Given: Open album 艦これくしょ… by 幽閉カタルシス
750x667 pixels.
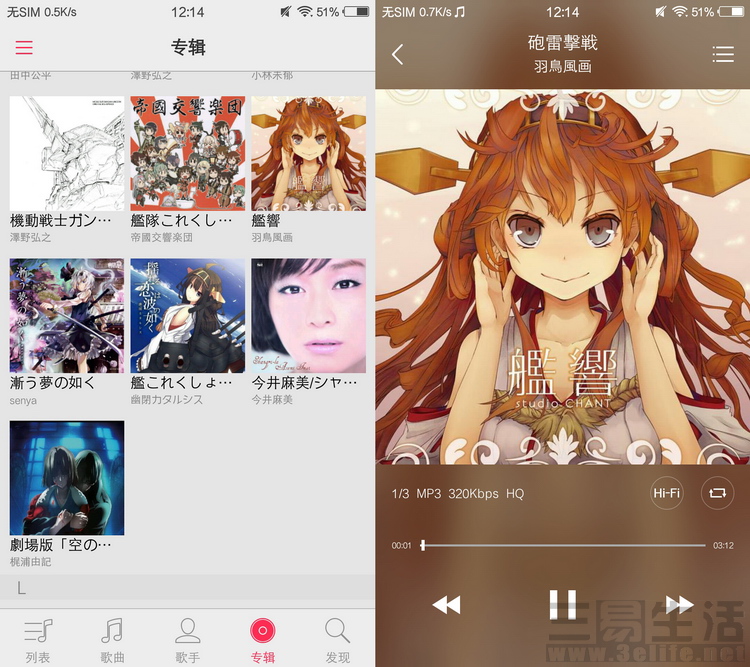Looking at the screenshot, I should click(x=188, y=316).
